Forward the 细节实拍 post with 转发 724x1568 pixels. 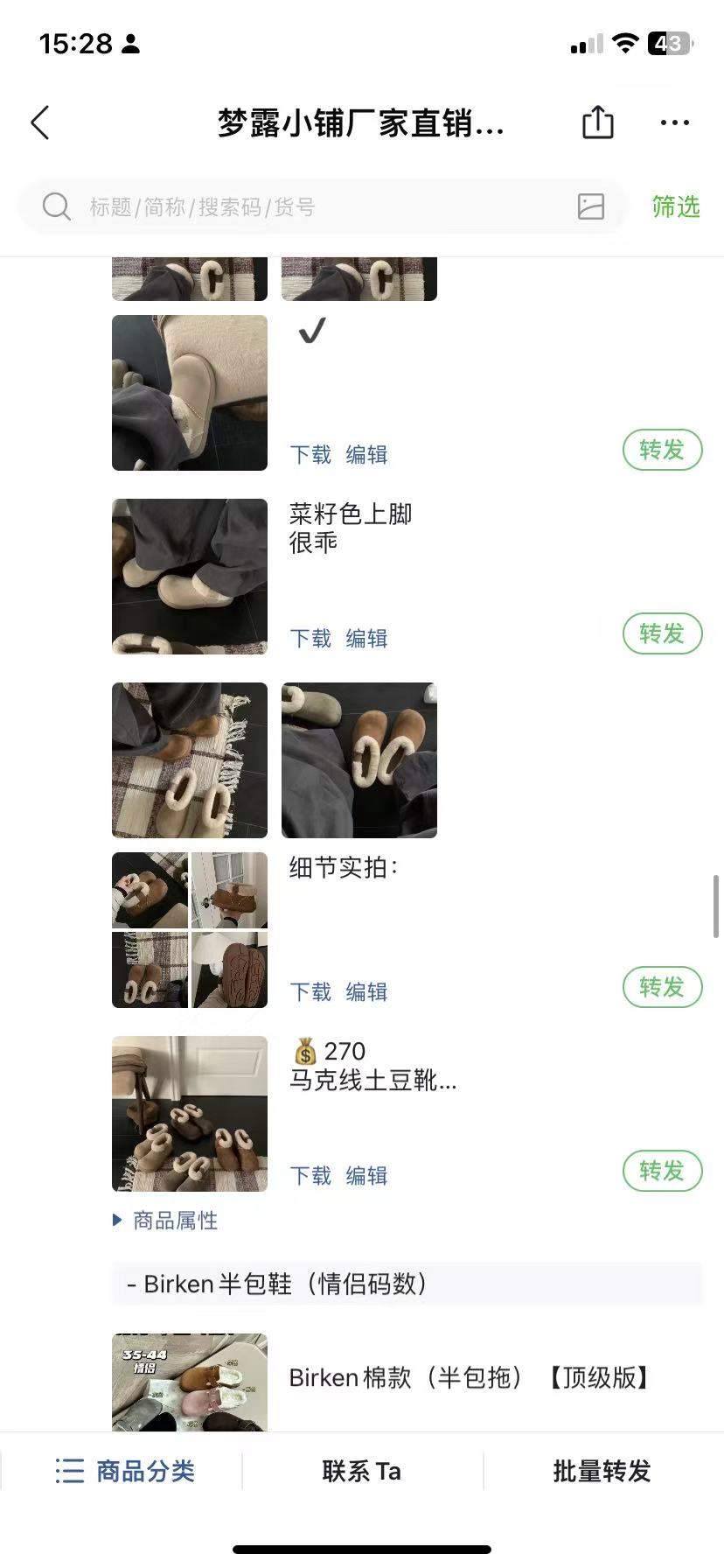point(662,987)
